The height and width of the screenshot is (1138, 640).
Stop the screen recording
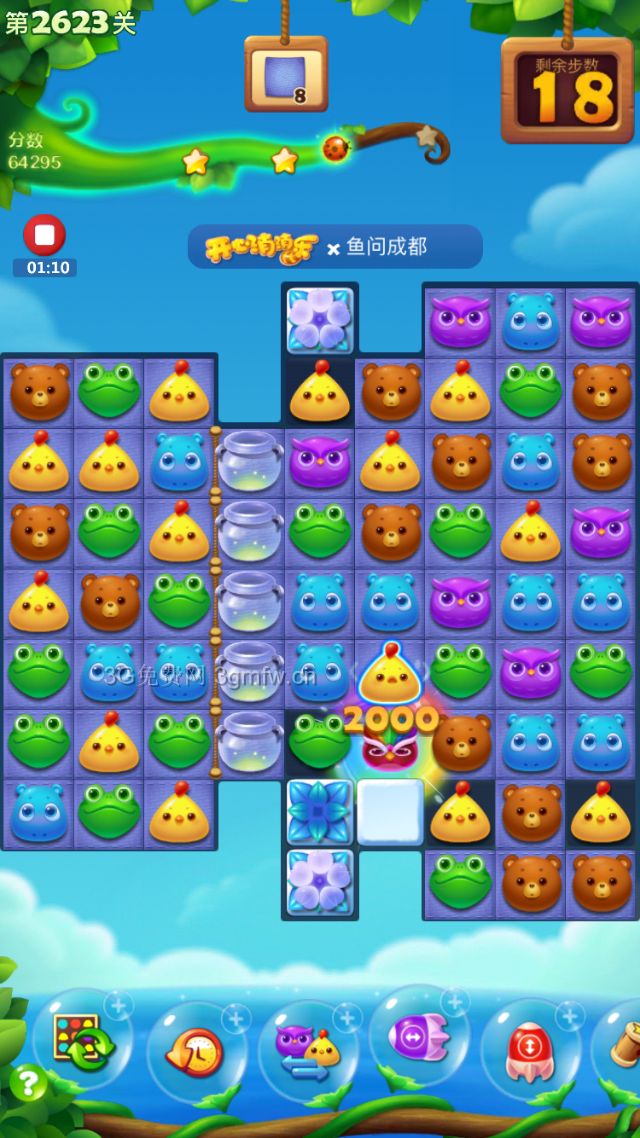tap(44, 235)
